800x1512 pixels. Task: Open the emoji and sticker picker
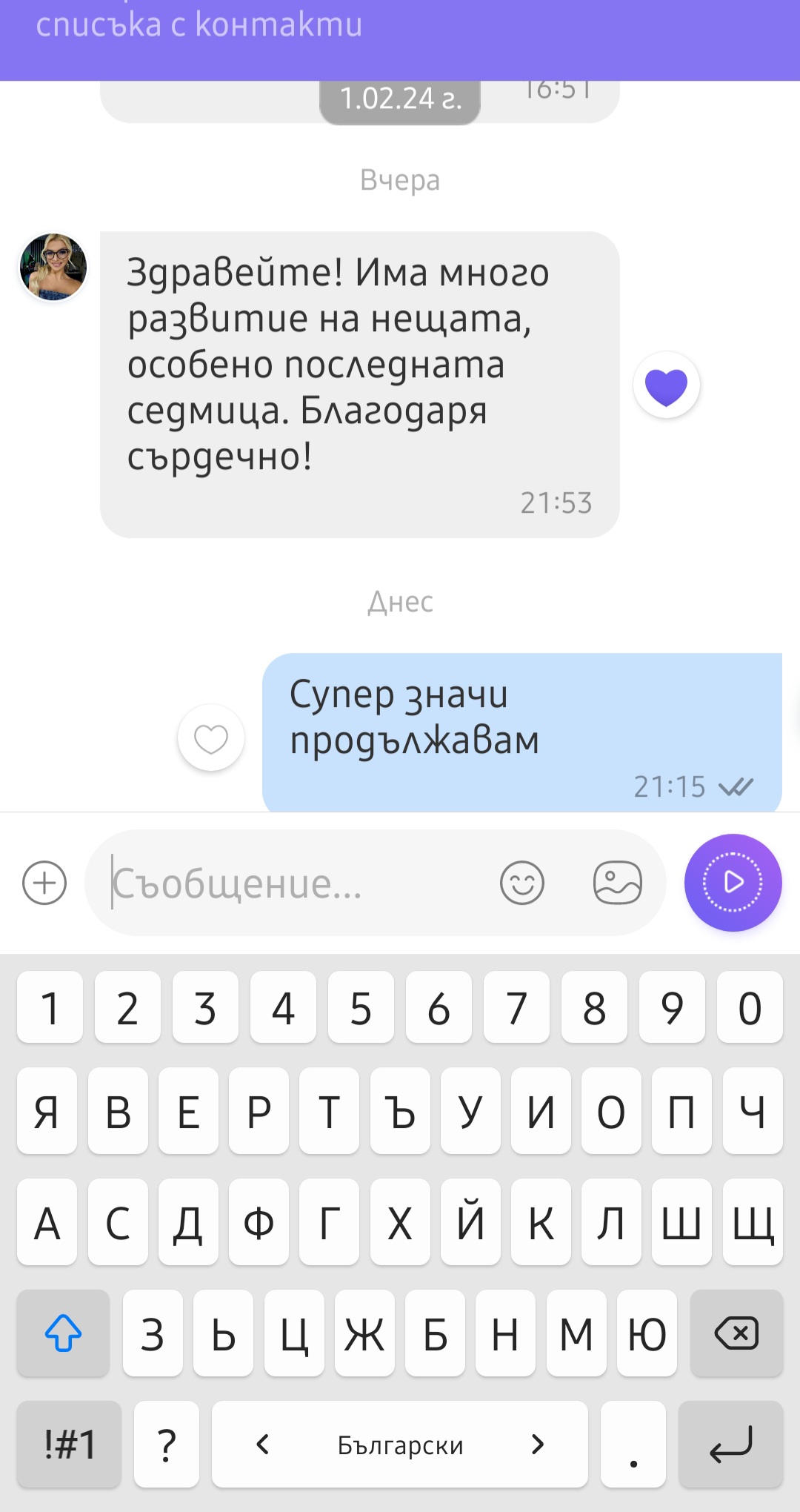(x=522, y=883)
